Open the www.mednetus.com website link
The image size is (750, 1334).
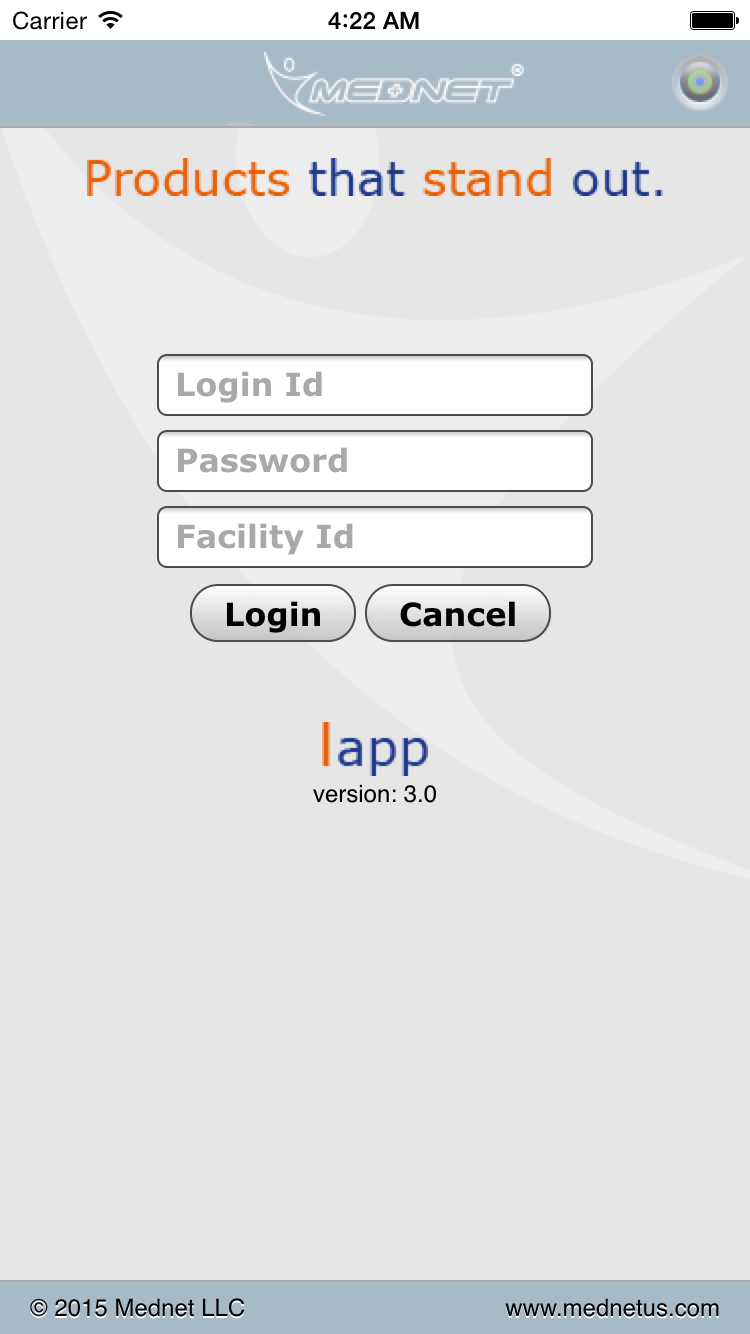point(613,1307)
